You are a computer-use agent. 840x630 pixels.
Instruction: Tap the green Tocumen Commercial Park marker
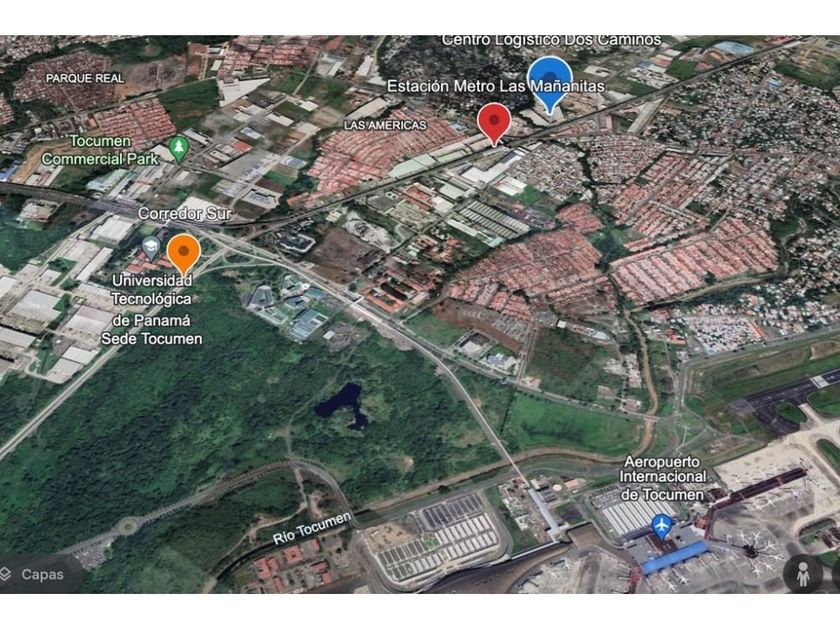coord(179,148)
